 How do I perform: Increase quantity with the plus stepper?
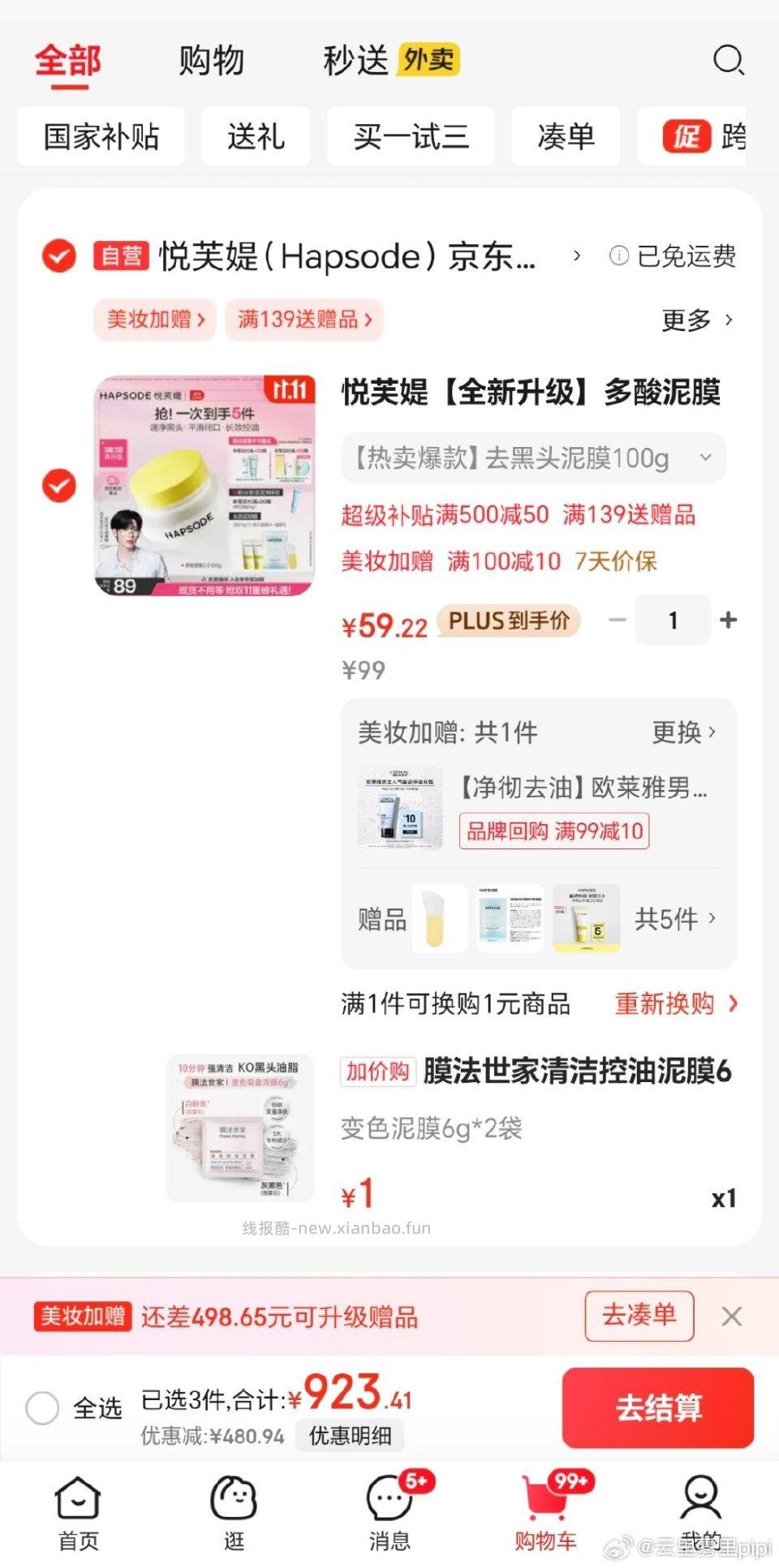click(x=728, y=621)
